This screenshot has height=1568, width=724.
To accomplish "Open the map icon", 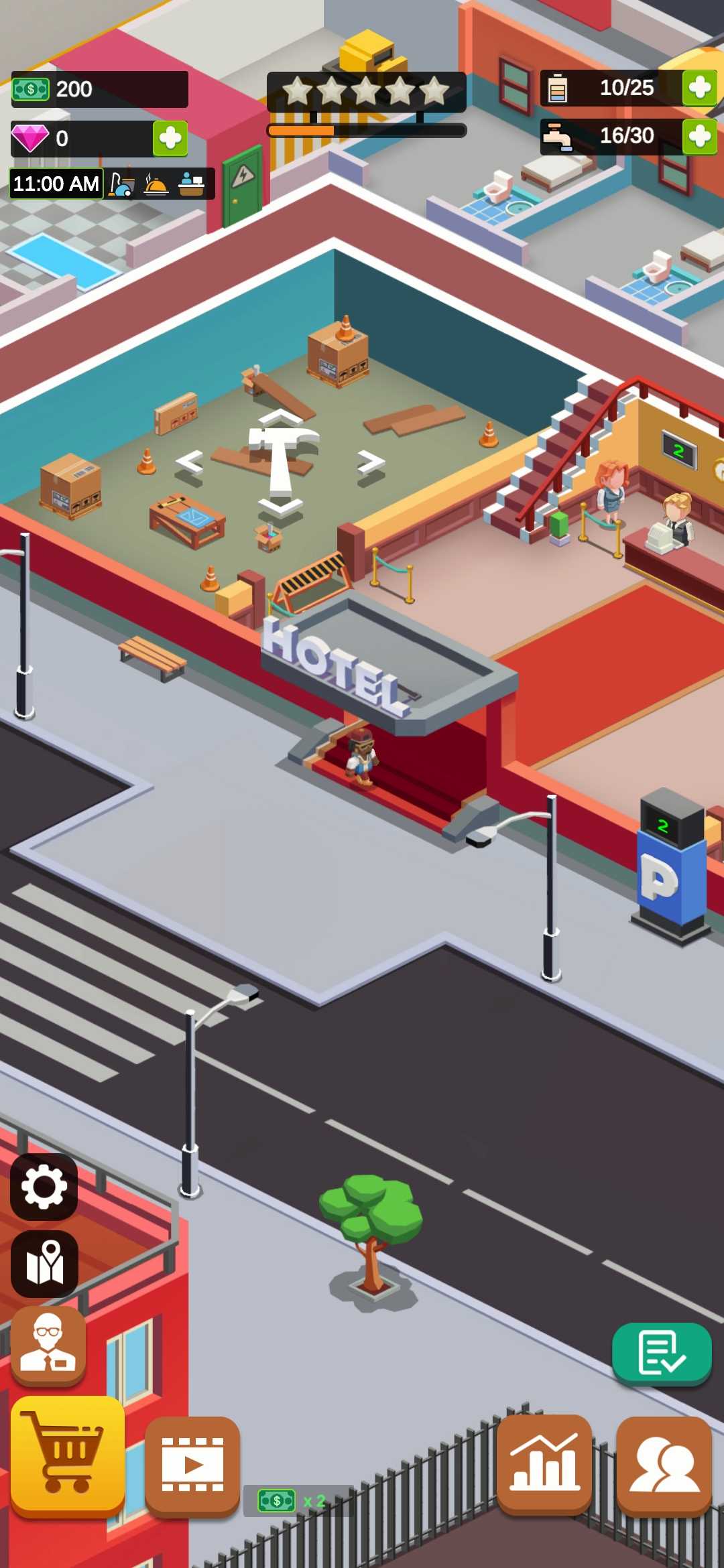I will [x=44, y=1263].
